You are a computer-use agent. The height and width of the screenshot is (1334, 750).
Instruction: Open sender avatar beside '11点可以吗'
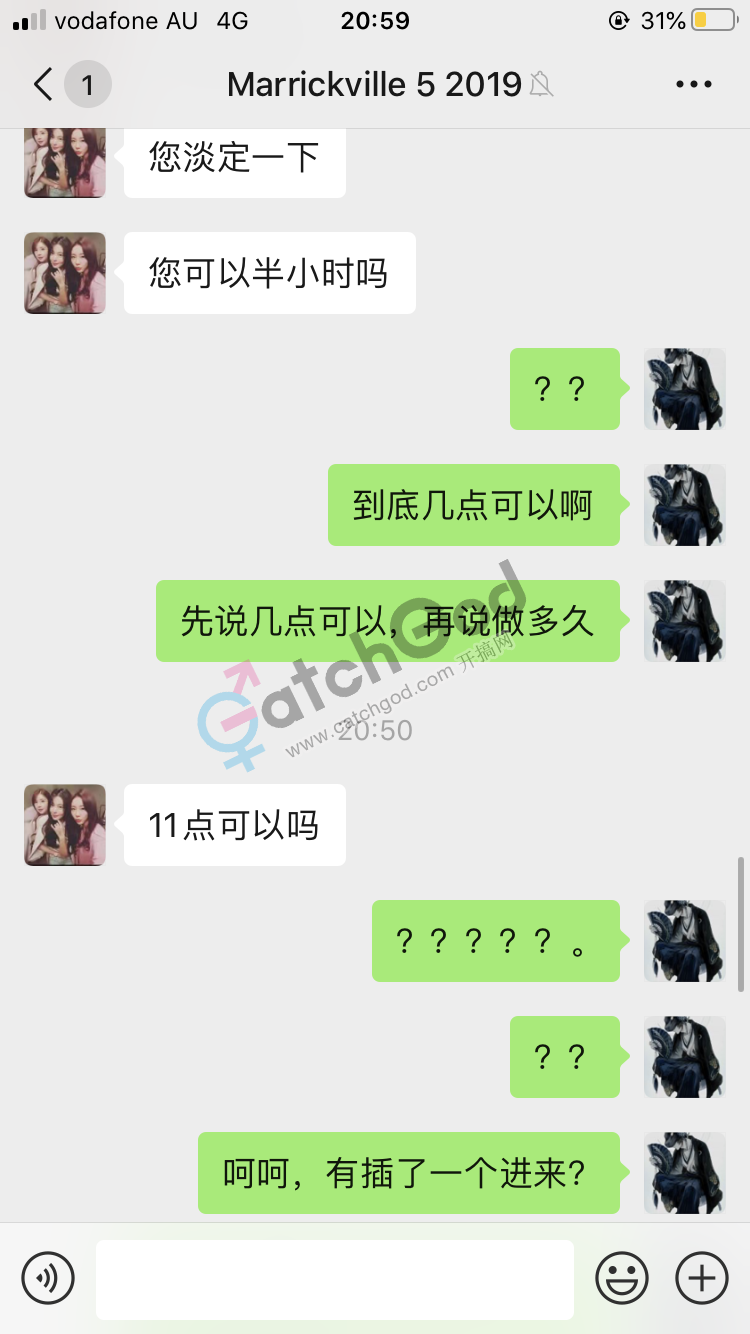[65, 825]
